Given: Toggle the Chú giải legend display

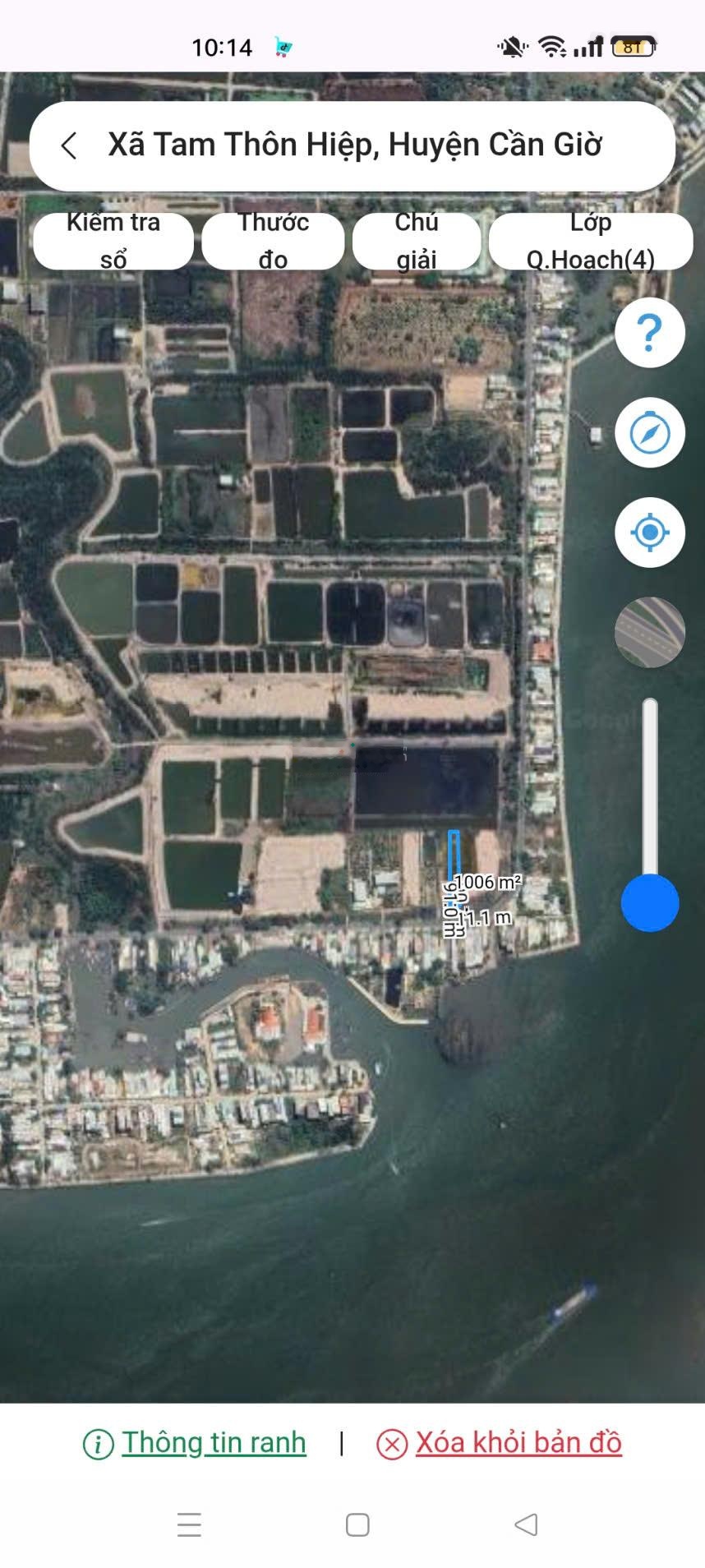Looking at the screenshot, I should tap(417, 241).
